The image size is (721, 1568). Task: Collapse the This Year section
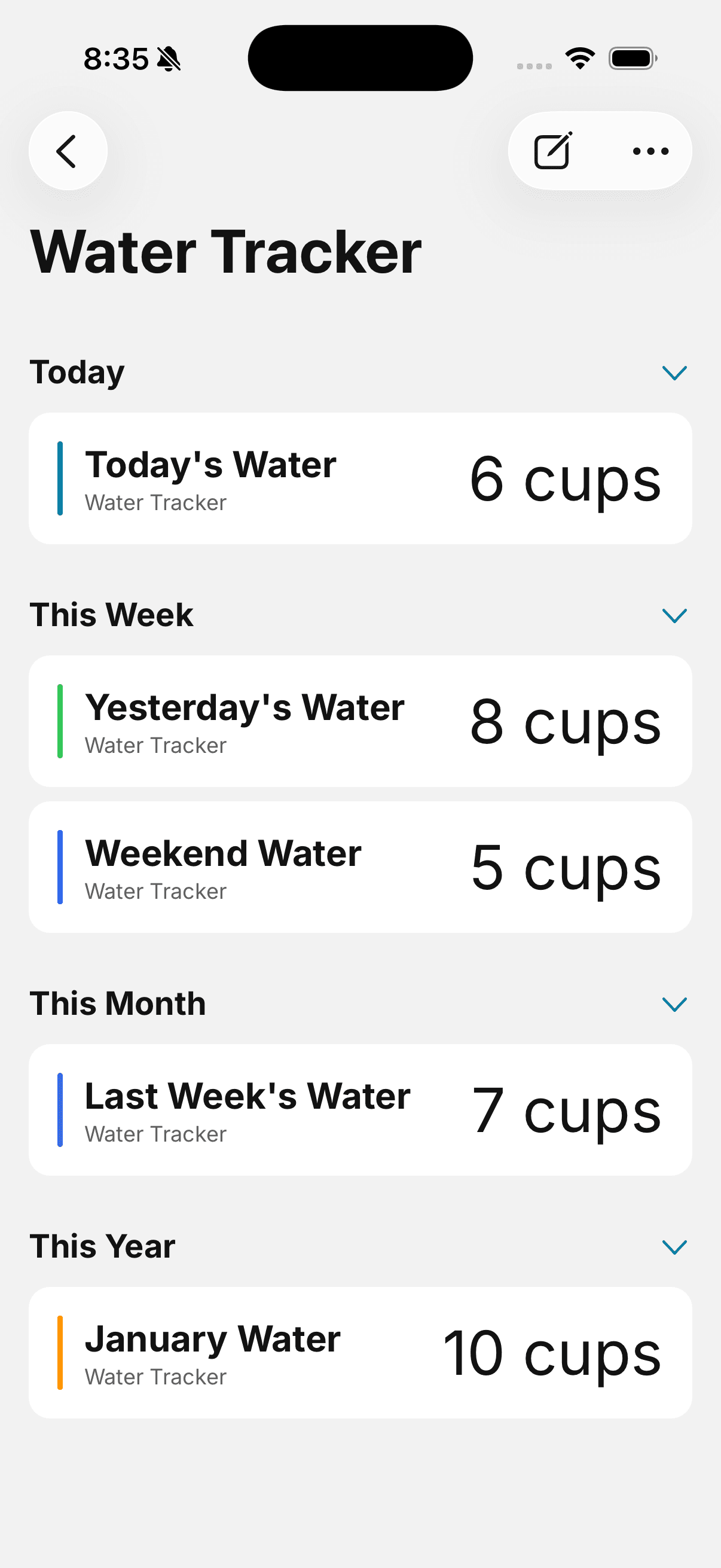(674, 1247)
